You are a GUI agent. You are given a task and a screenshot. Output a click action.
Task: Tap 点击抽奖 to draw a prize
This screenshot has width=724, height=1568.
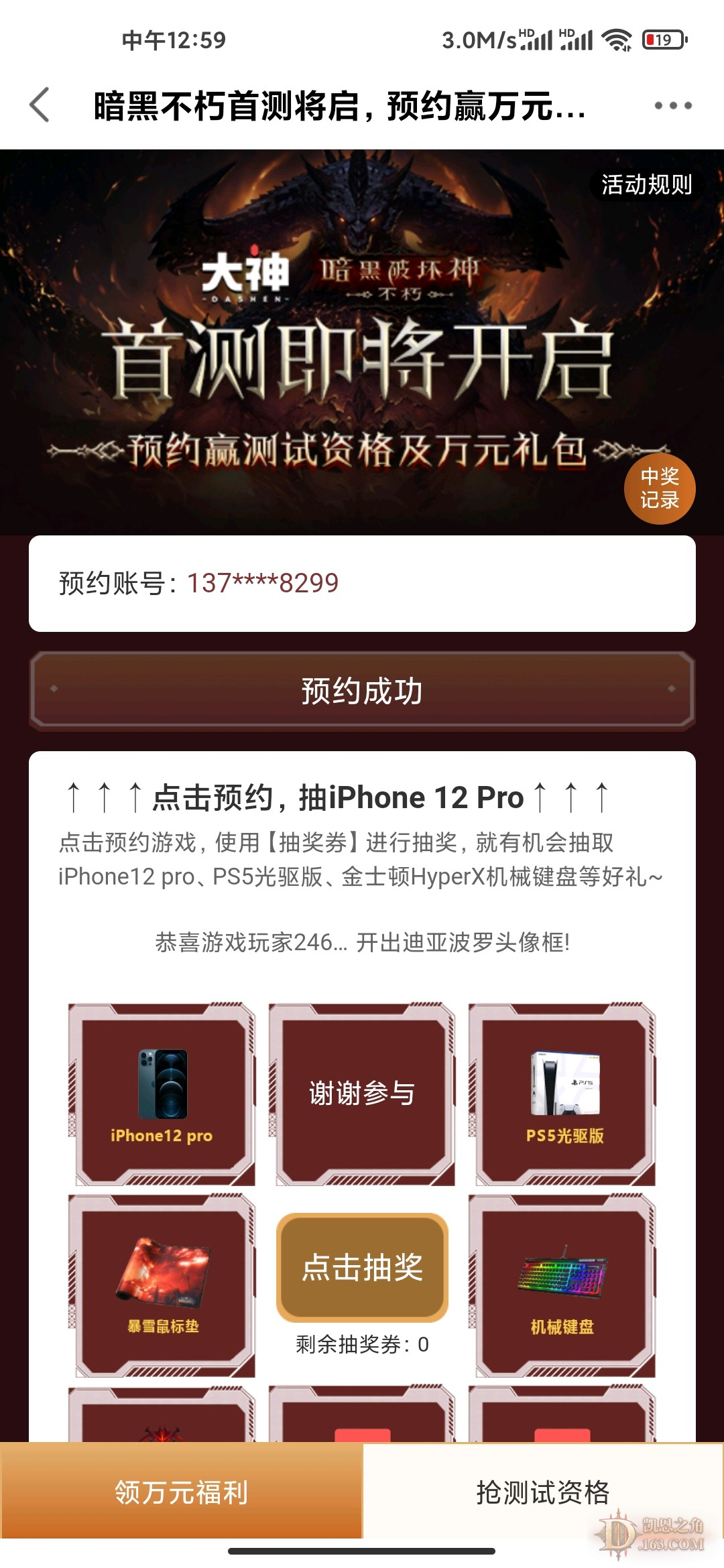pos(362,1266)
